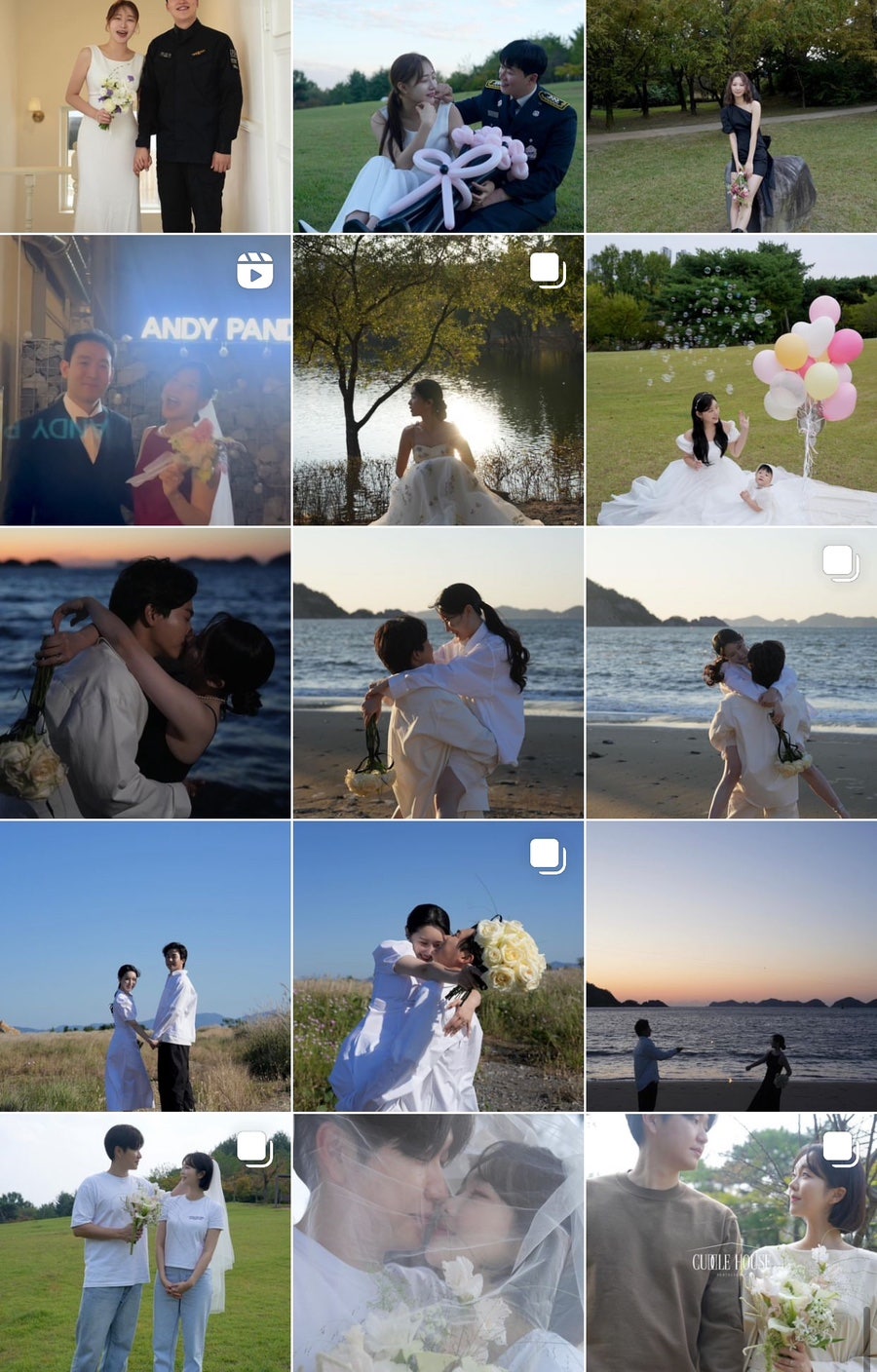Open the woman in black dress on rock post
This screenshot has width=877, height=1372.
coord(731,115)
